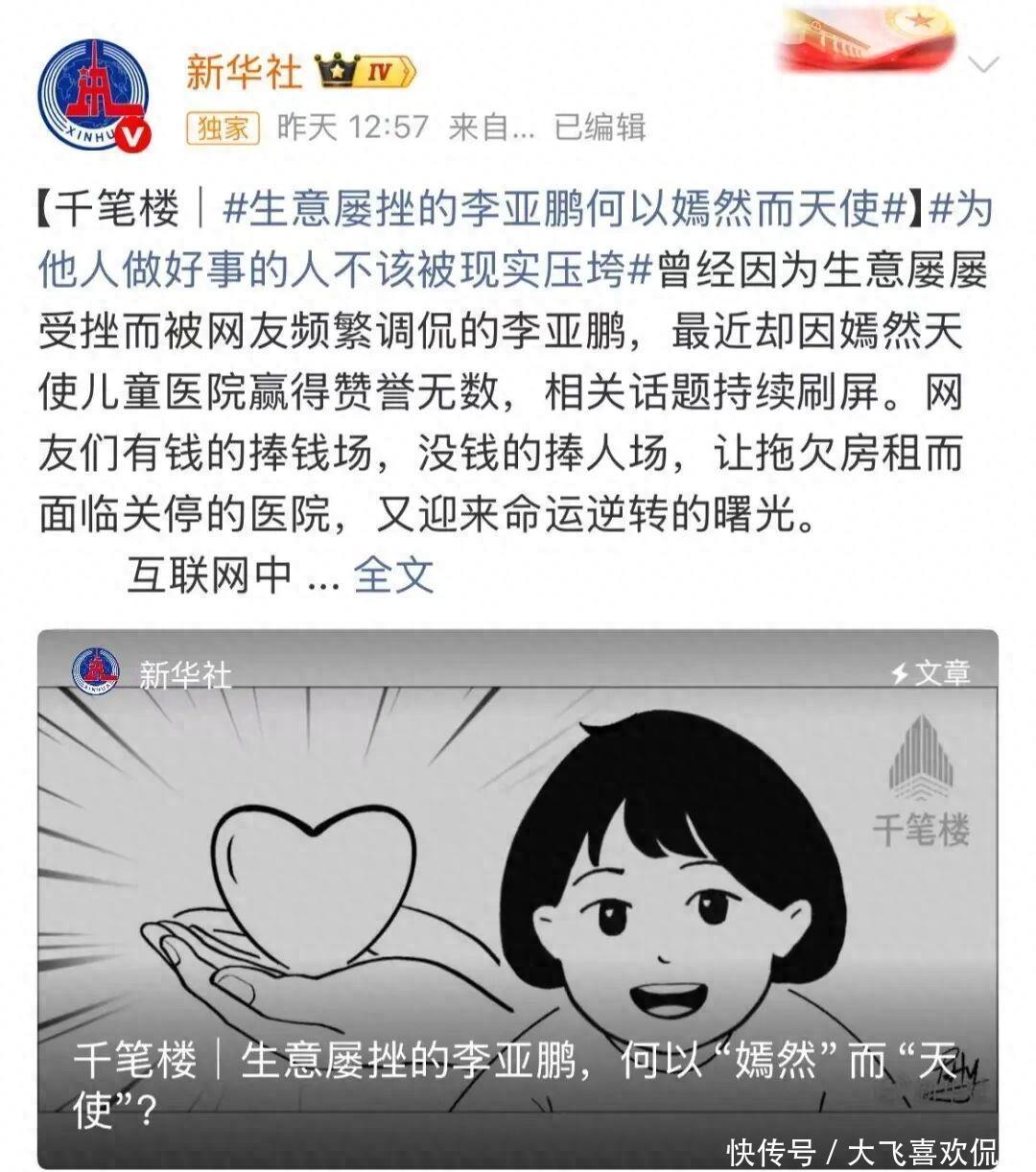Open the 千笔楼 article card
This screenshot has height=1172, width=1036.
point(518,899)
